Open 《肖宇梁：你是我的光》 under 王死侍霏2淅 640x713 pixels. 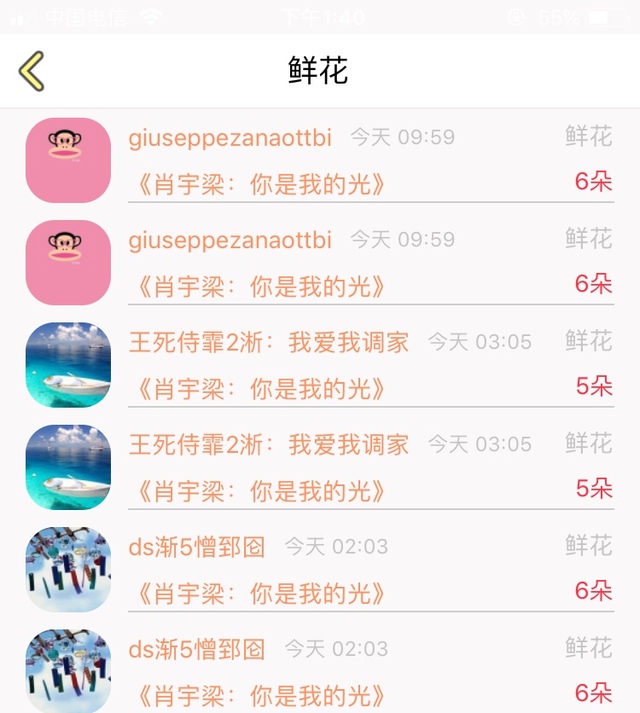tap(258, 389)
